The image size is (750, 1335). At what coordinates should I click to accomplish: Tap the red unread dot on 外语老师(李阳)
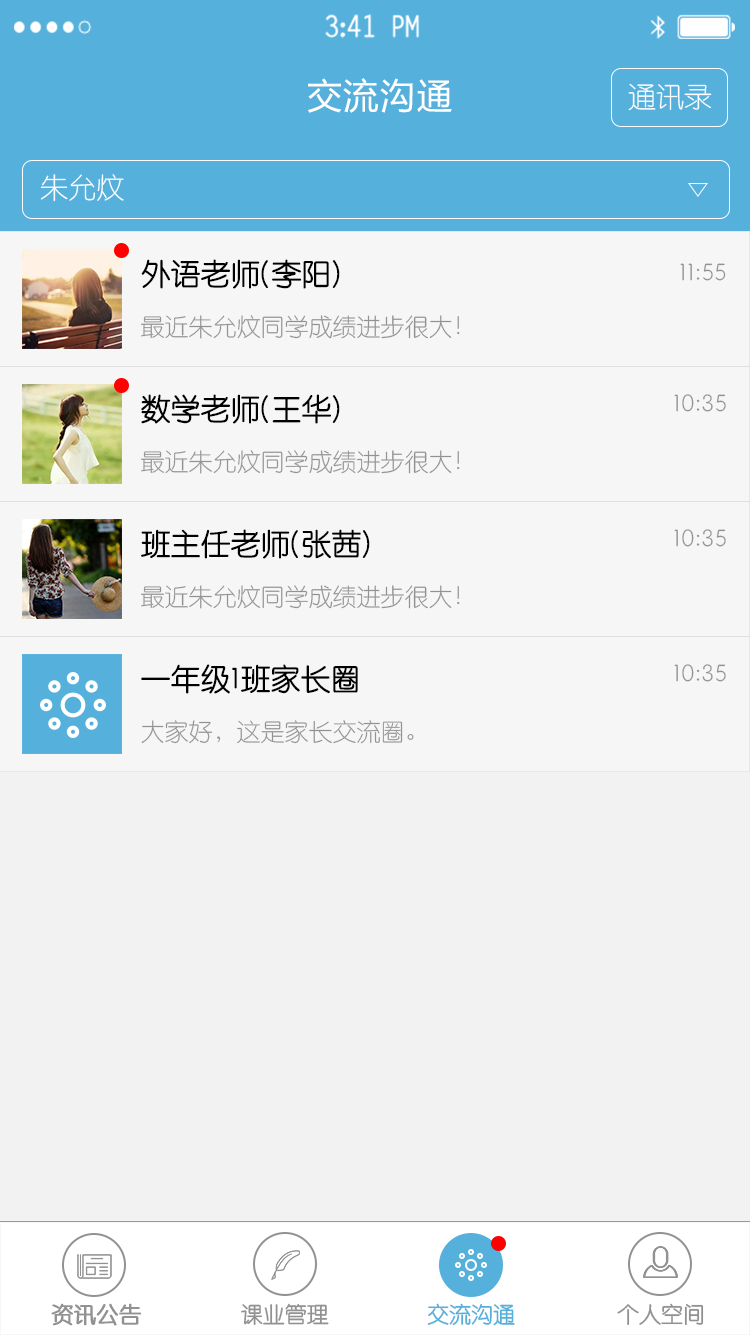121,252
